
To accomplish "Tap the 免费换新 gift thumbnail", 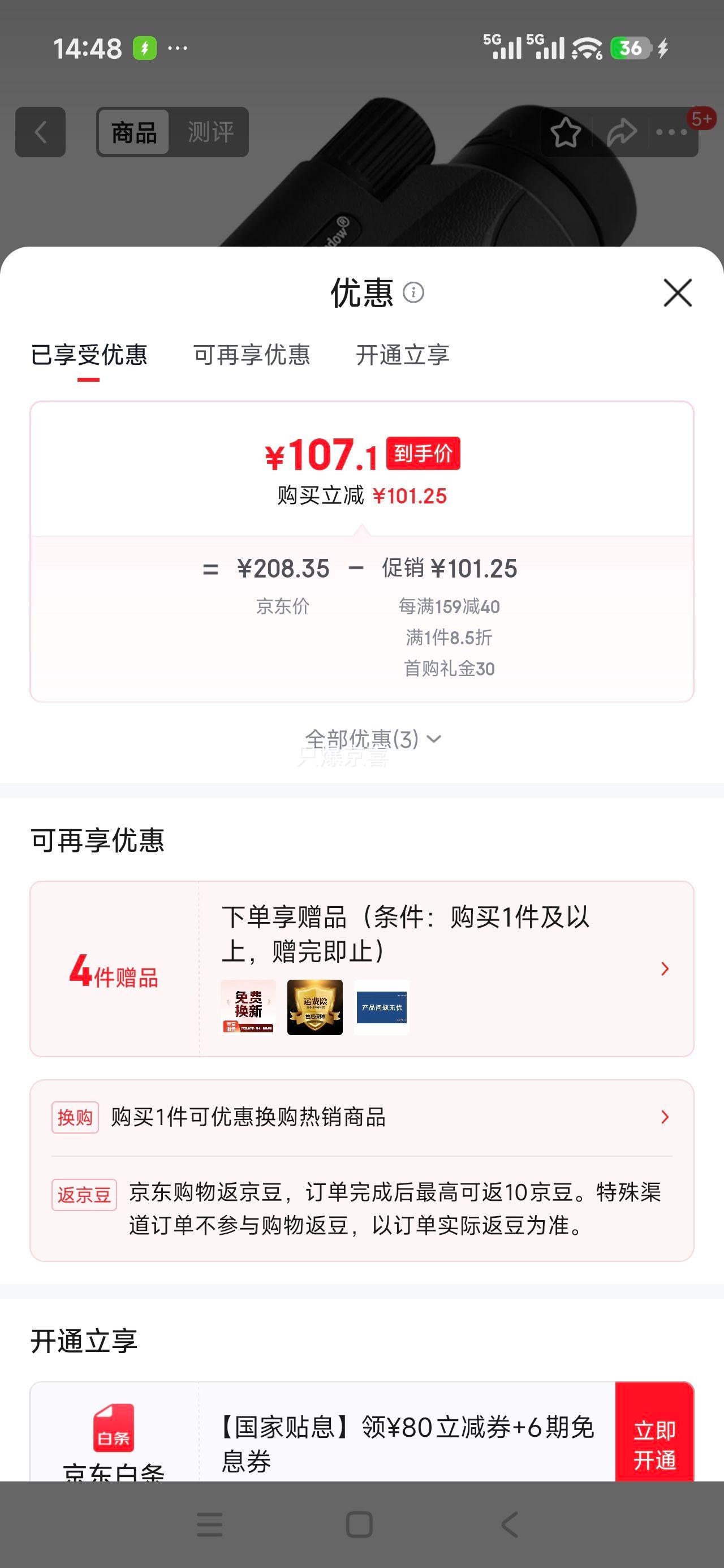I will coord(249,1009).
